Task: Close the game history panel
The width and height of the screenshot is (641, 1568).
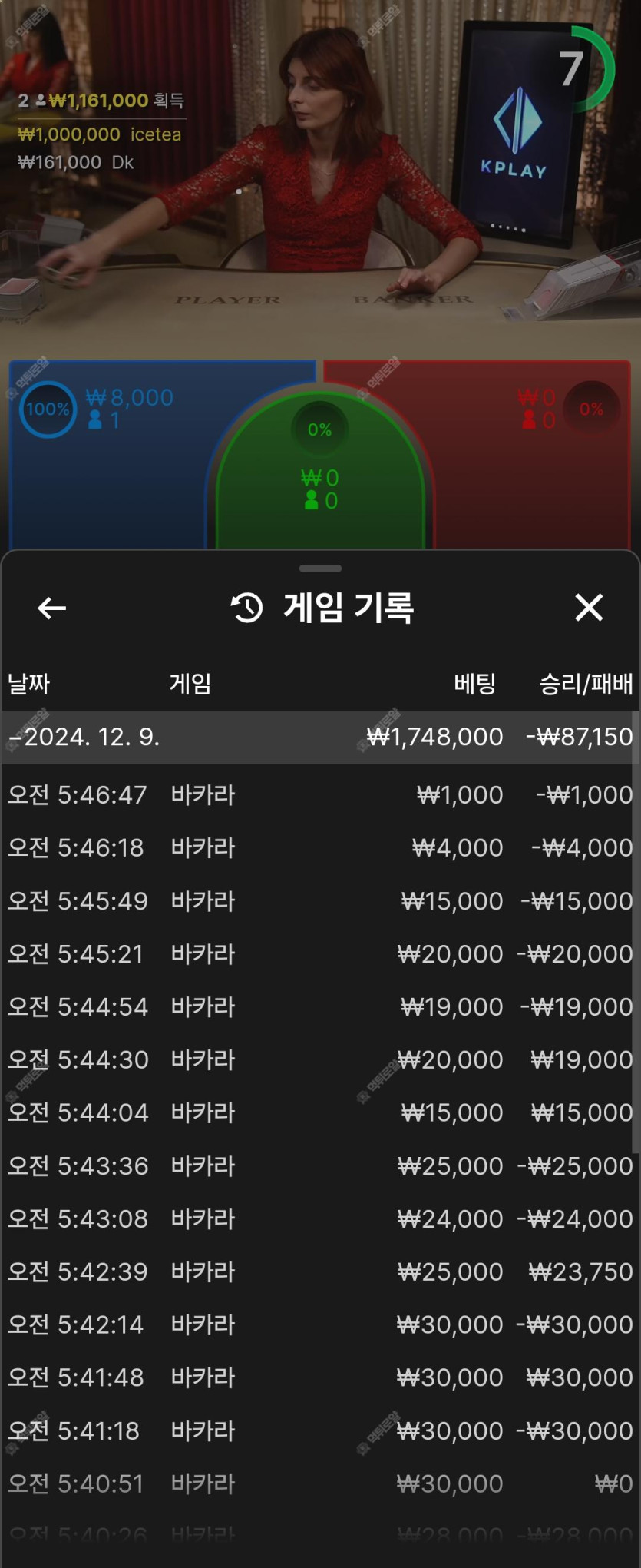Action: point(589,608)
